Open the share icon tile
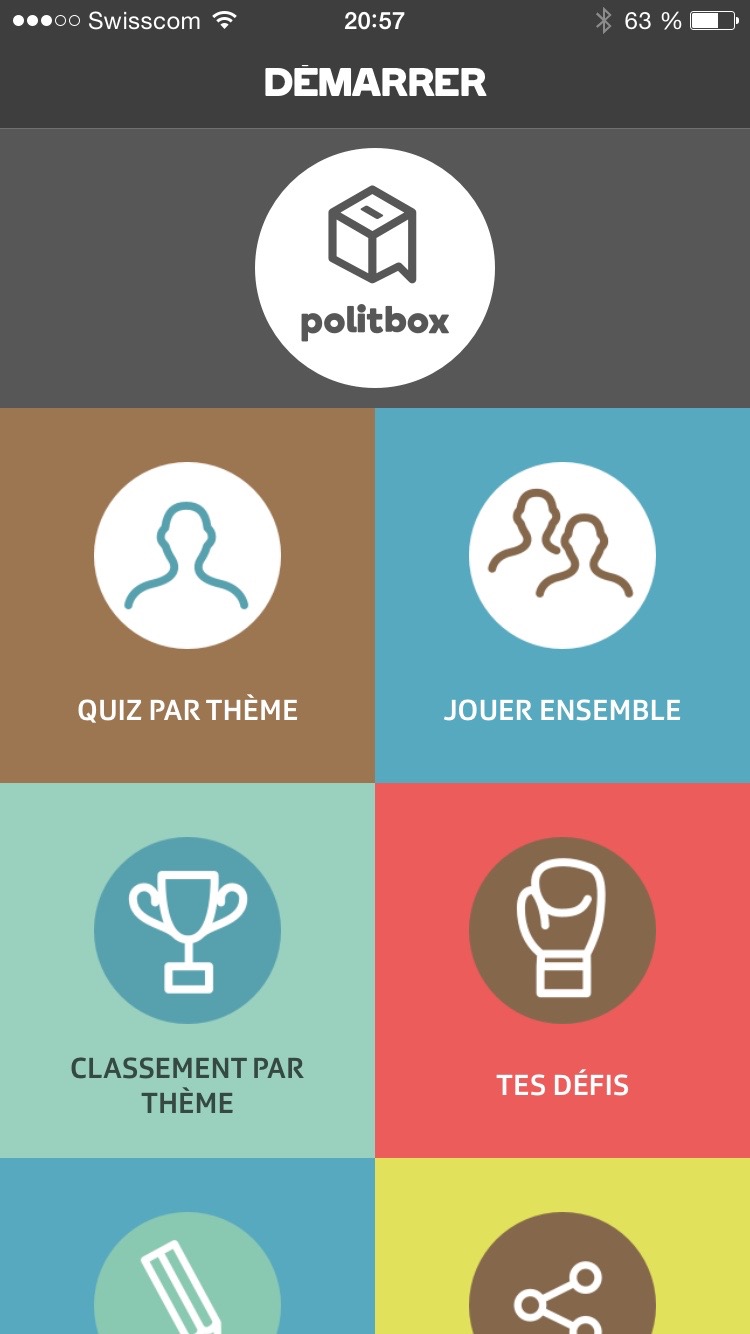The image size is (750, 1334). [x=562, y=1270]
